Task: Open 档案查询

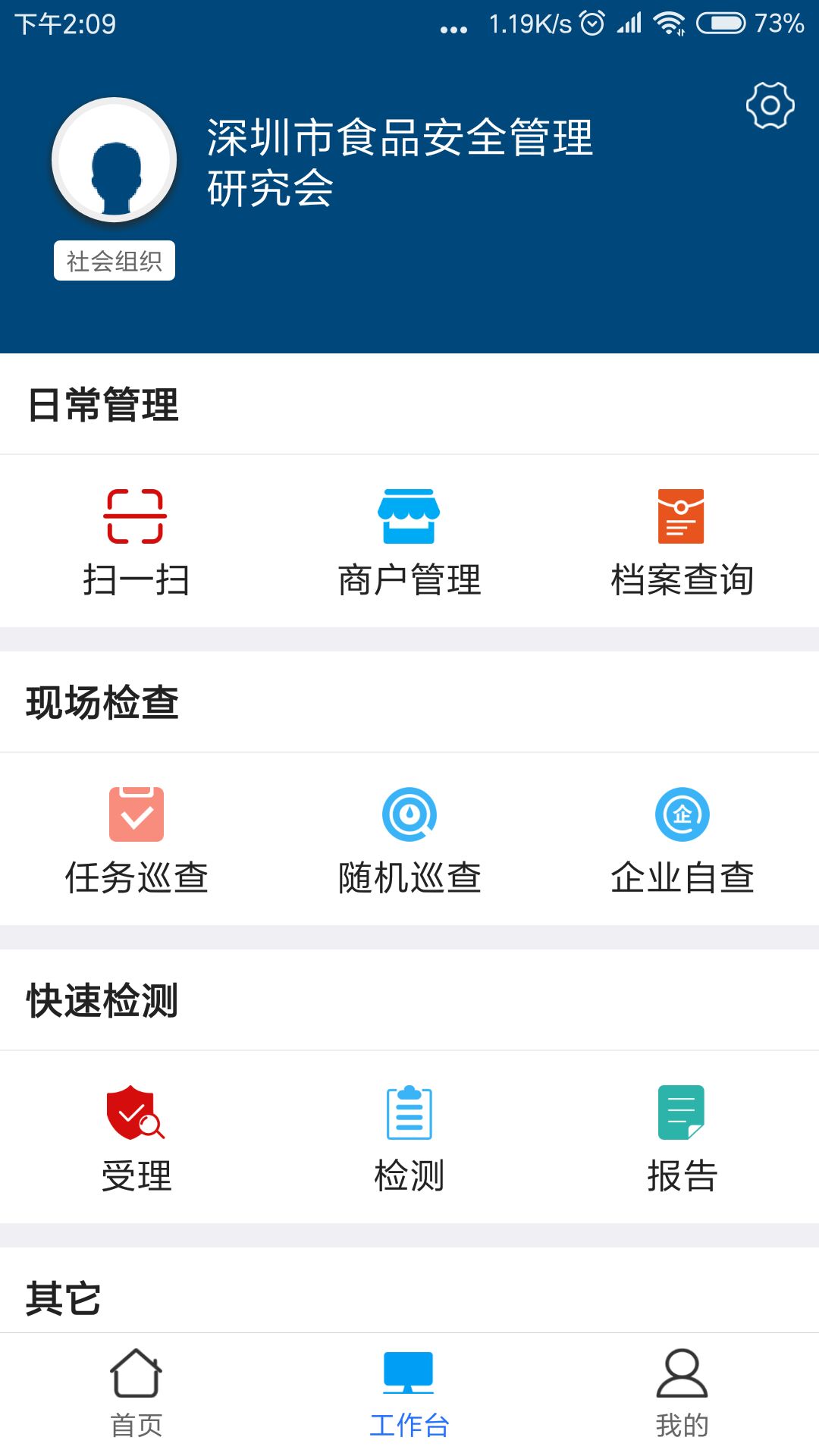Action: click(682, 541)
